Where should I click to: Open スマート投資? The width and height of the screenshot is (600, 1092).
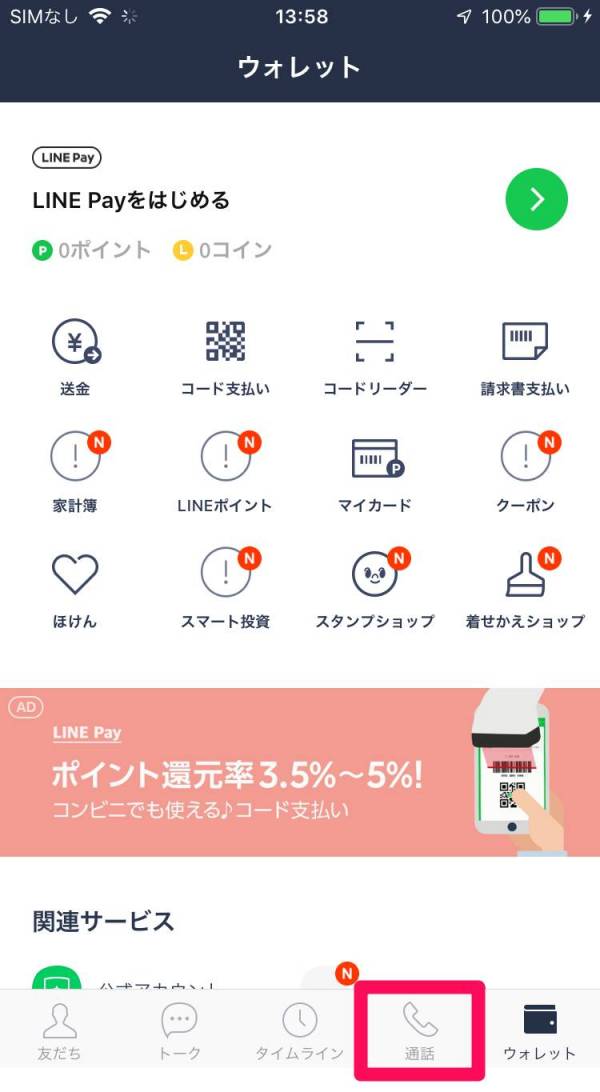pyautogui.click(x=225, y=588)
